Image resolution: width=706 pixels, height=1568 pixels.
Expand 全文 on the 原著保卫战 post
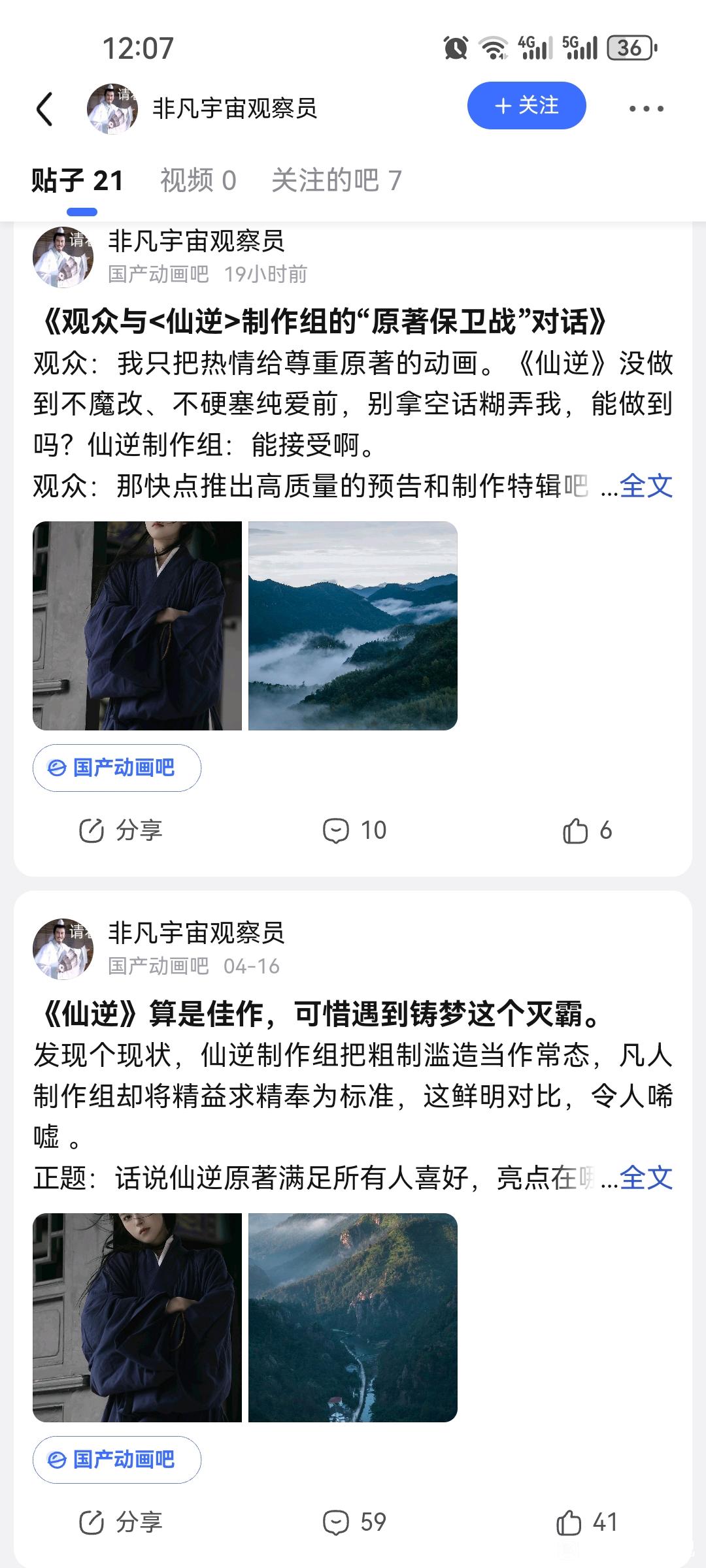[x=646, y=485]
